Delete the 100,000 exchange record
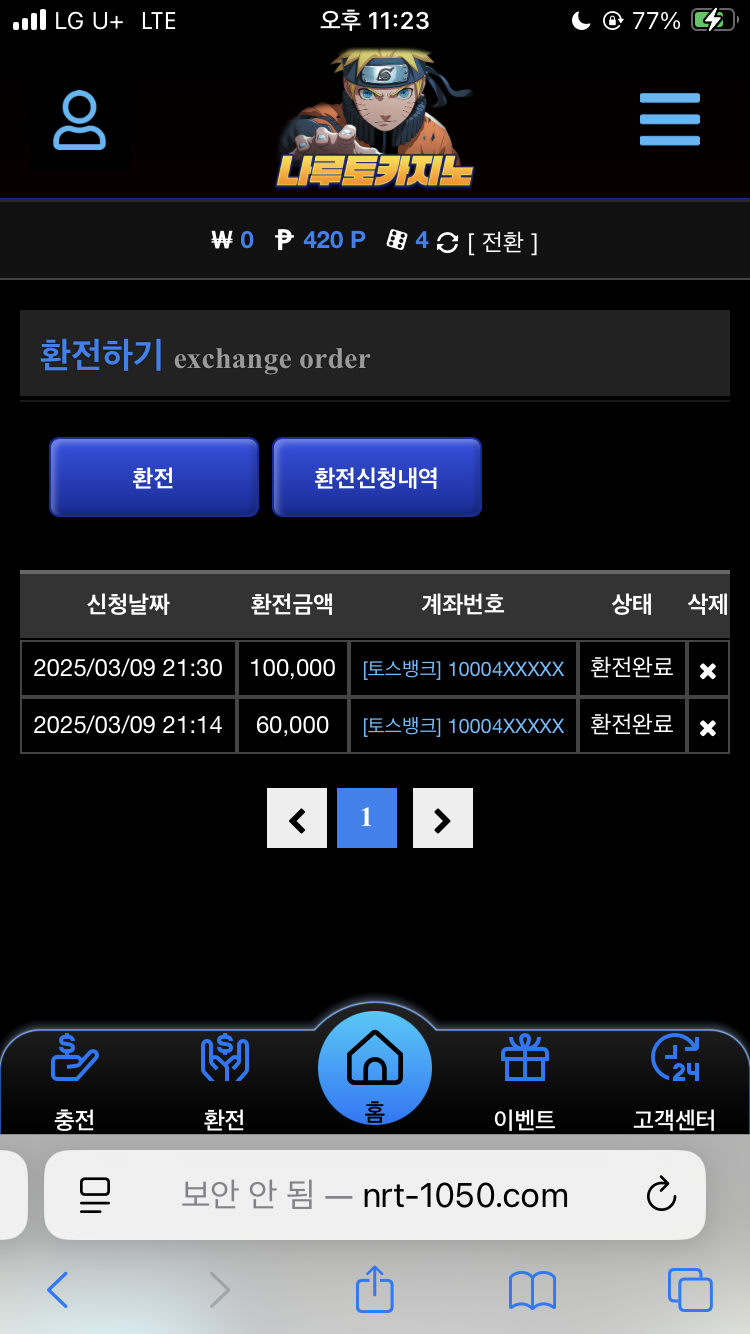750x1334 pixels. coord(707,670)
